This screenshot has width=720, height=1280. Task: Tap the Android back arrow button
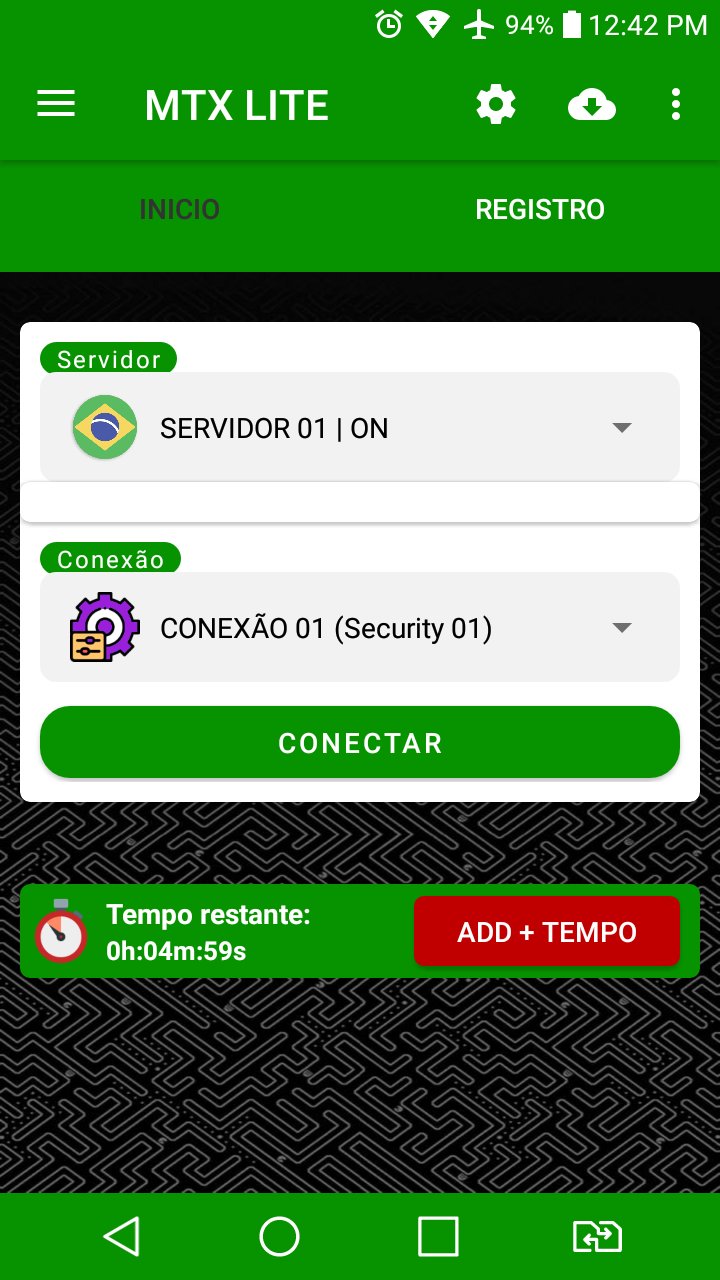(121, 1235)
